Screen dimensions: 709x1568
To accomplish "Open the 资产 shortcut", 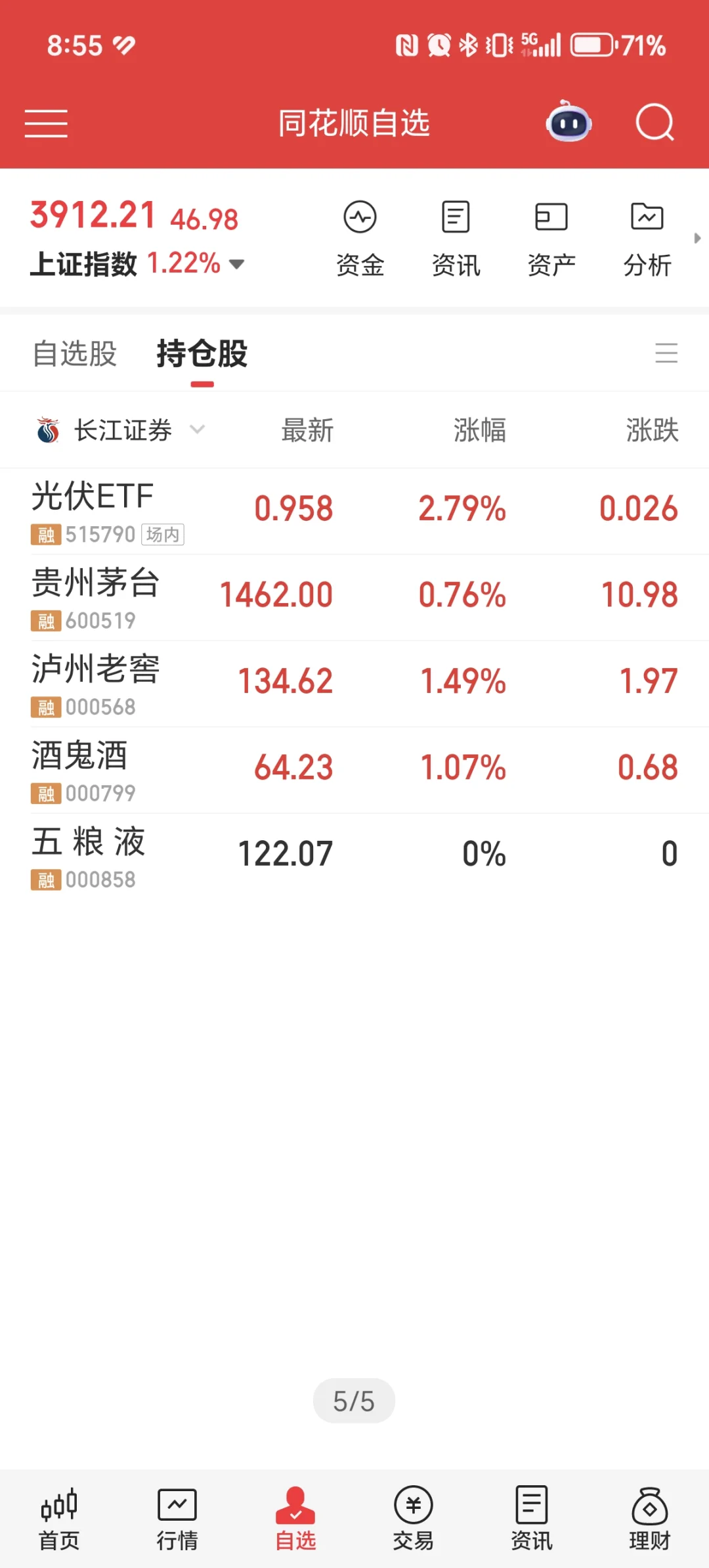I will pos(551,238).
